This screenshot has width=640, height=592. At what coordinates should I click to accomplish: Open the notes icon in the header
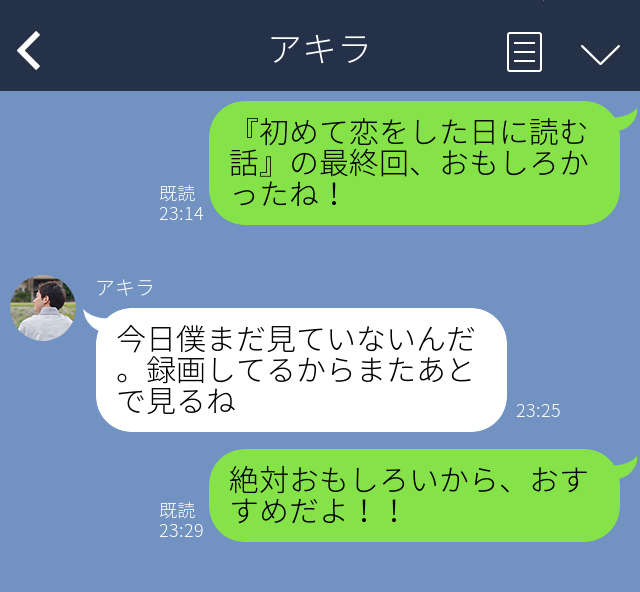(x=524, y=52)
